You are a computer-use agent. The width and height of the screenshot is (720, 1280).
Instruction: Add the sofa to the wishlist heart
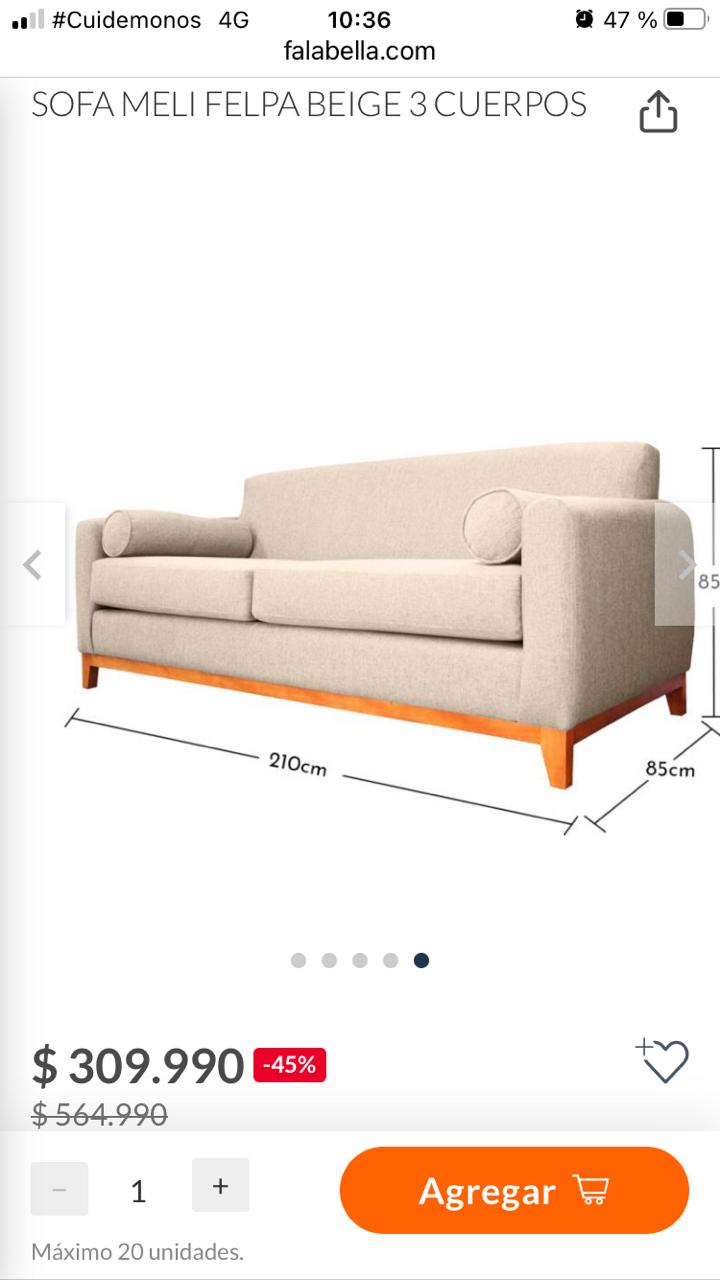pyautogui.click(x=663, y=1061)
